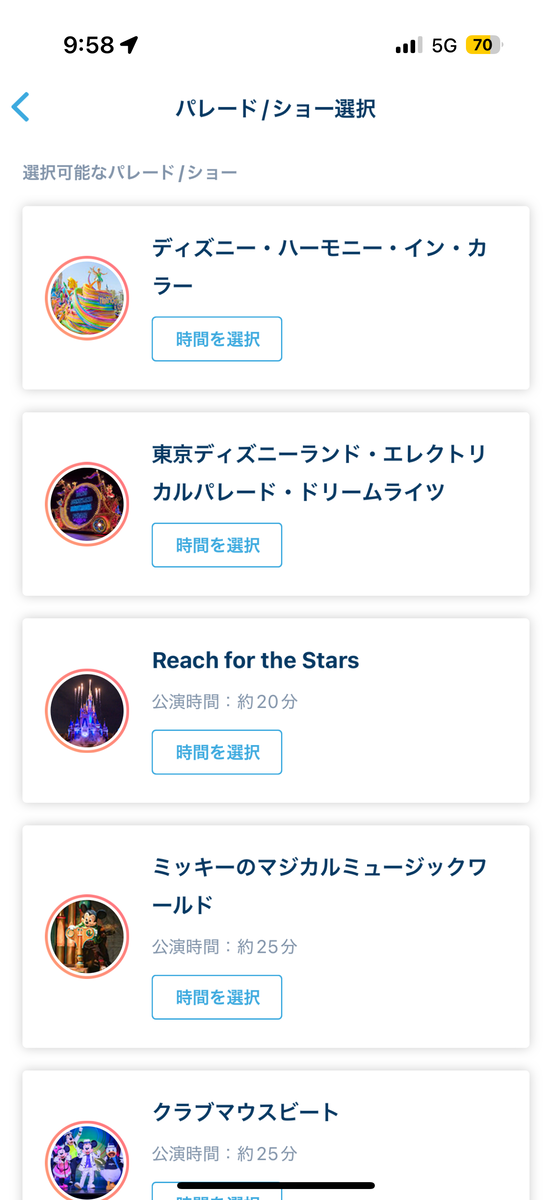Pick a time for ミッキーのマジカルミュージックワールド
The height and width of the screenshot is (1200, 552).
pos(217,997)
